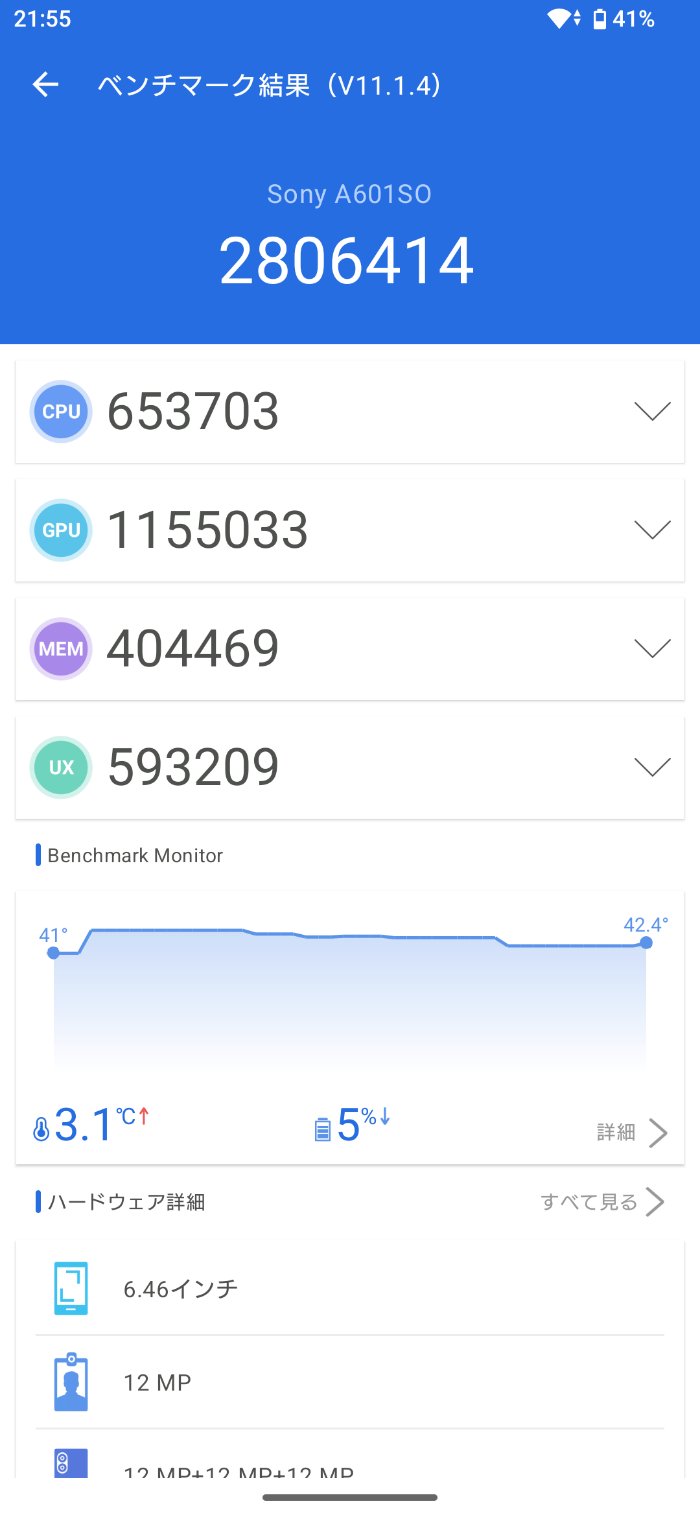The image size is (700, 1517).
Task: Expand the MEM score section
Action: click(x=652, y=649)
